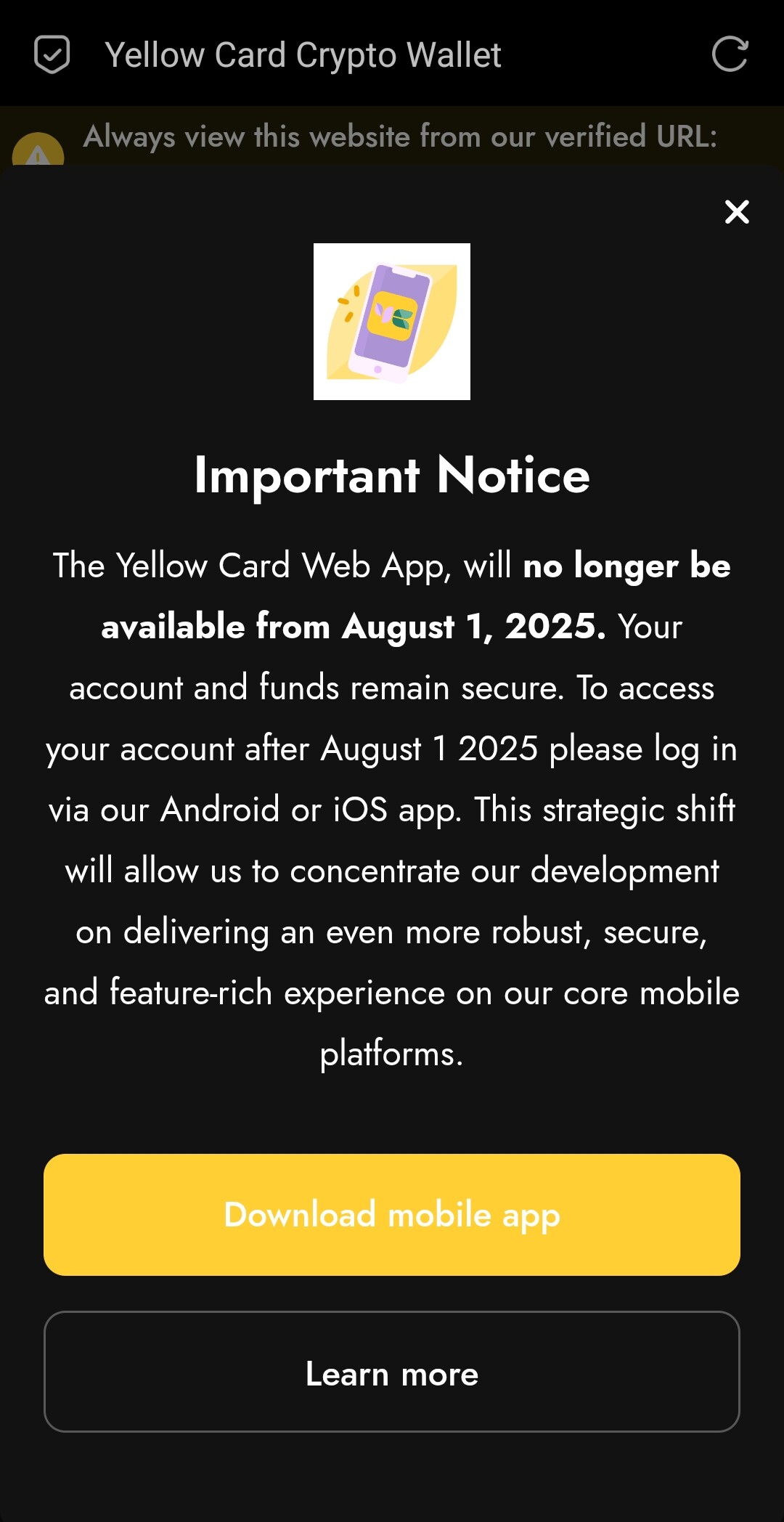The height and width of the screenshot is (1522, 784).
Task: Close the Important Notice dialog
Action: point(737,212)
